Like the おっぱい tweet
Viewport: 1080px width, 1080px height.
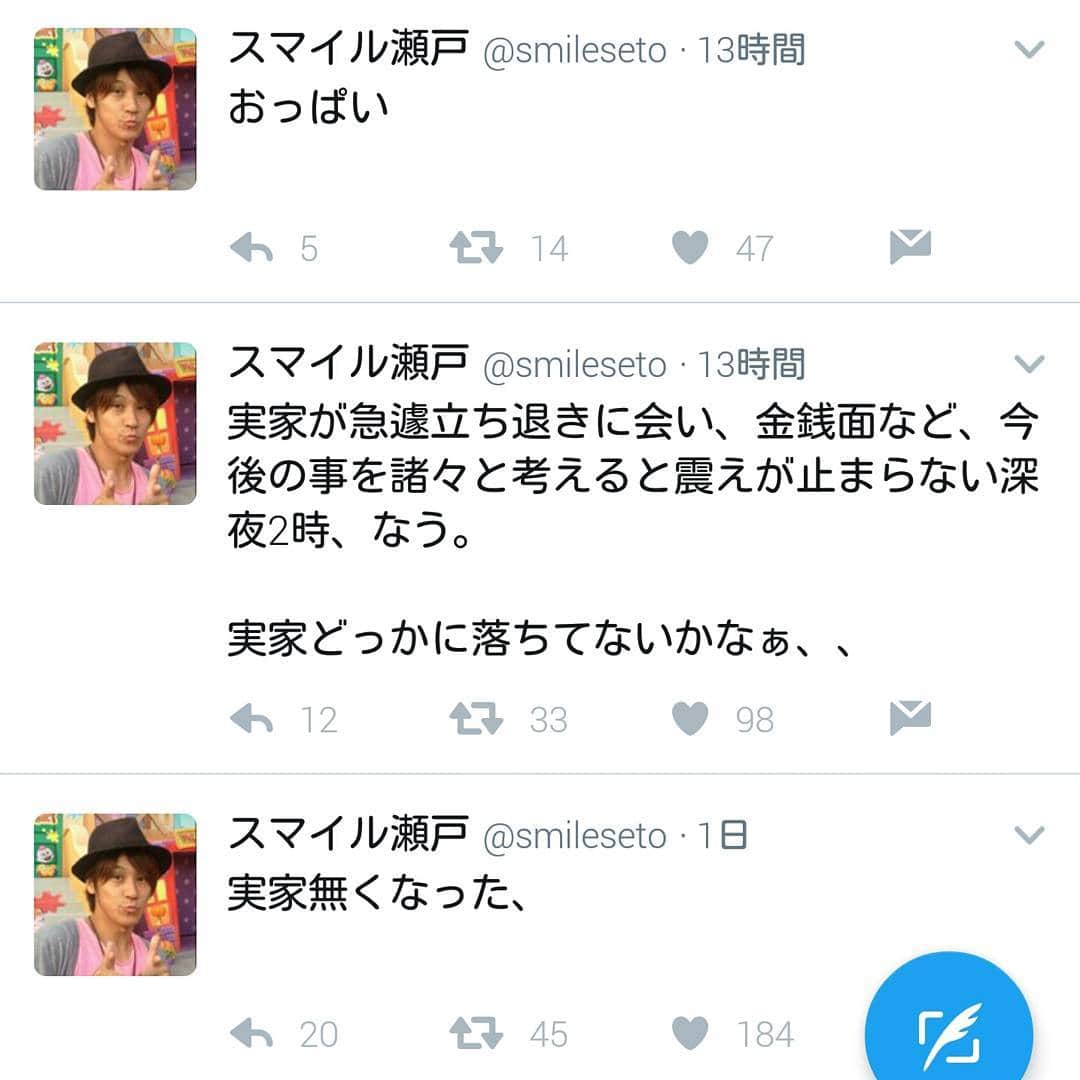690,247
